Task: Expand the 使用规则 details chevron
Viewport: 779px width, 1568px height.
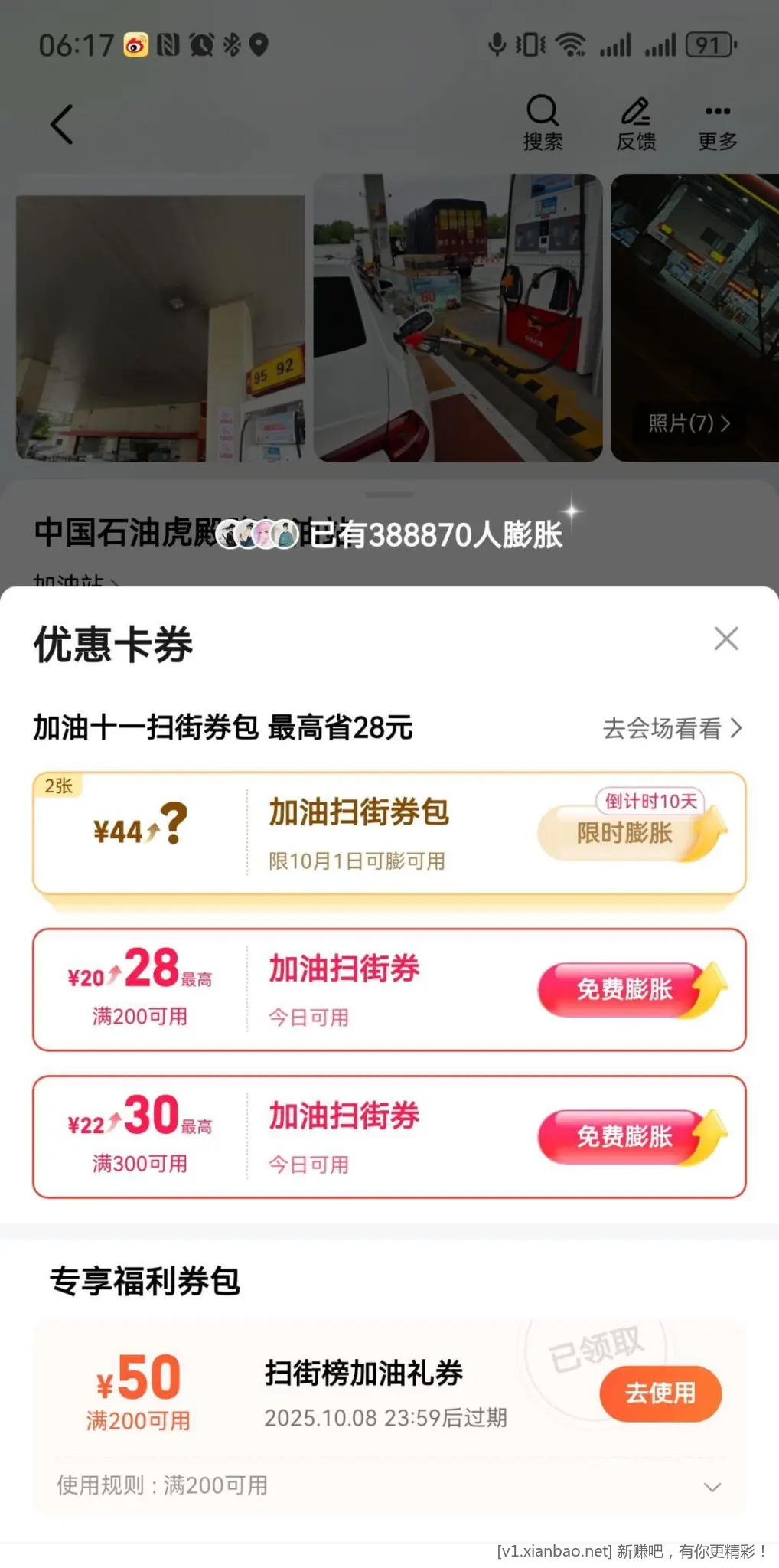Action: [x=712, y=1486]
